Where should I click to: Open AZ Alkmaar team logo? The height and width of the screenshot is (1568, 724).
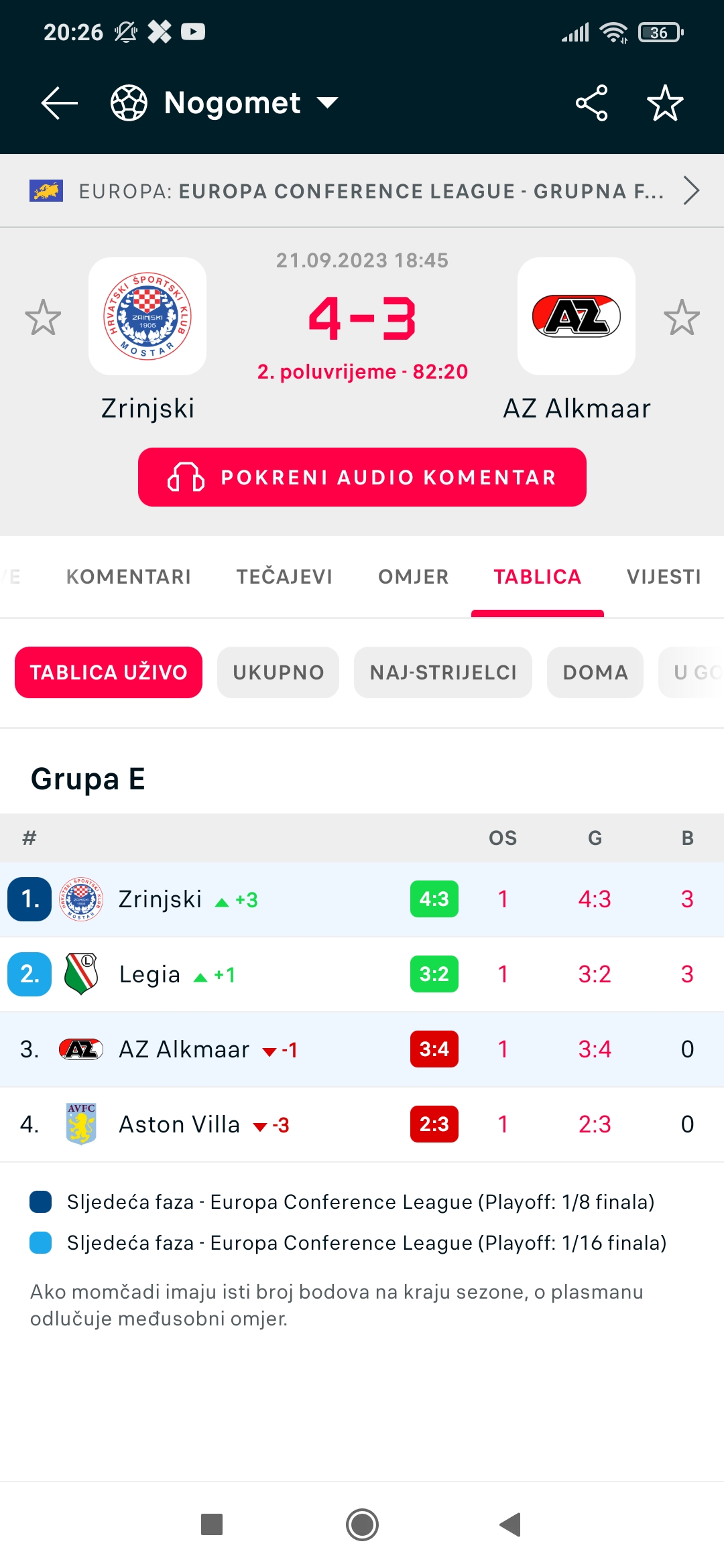pos(577,316)
